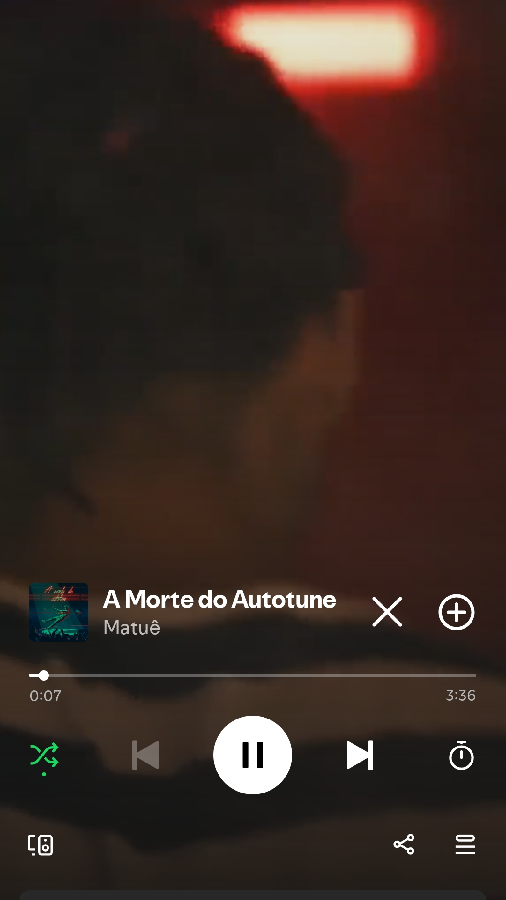Viewport: 506px width, 900px height.
Task: Add A Morte do Autotune to library
Action: pyautogui.click(x=457, y=612)
